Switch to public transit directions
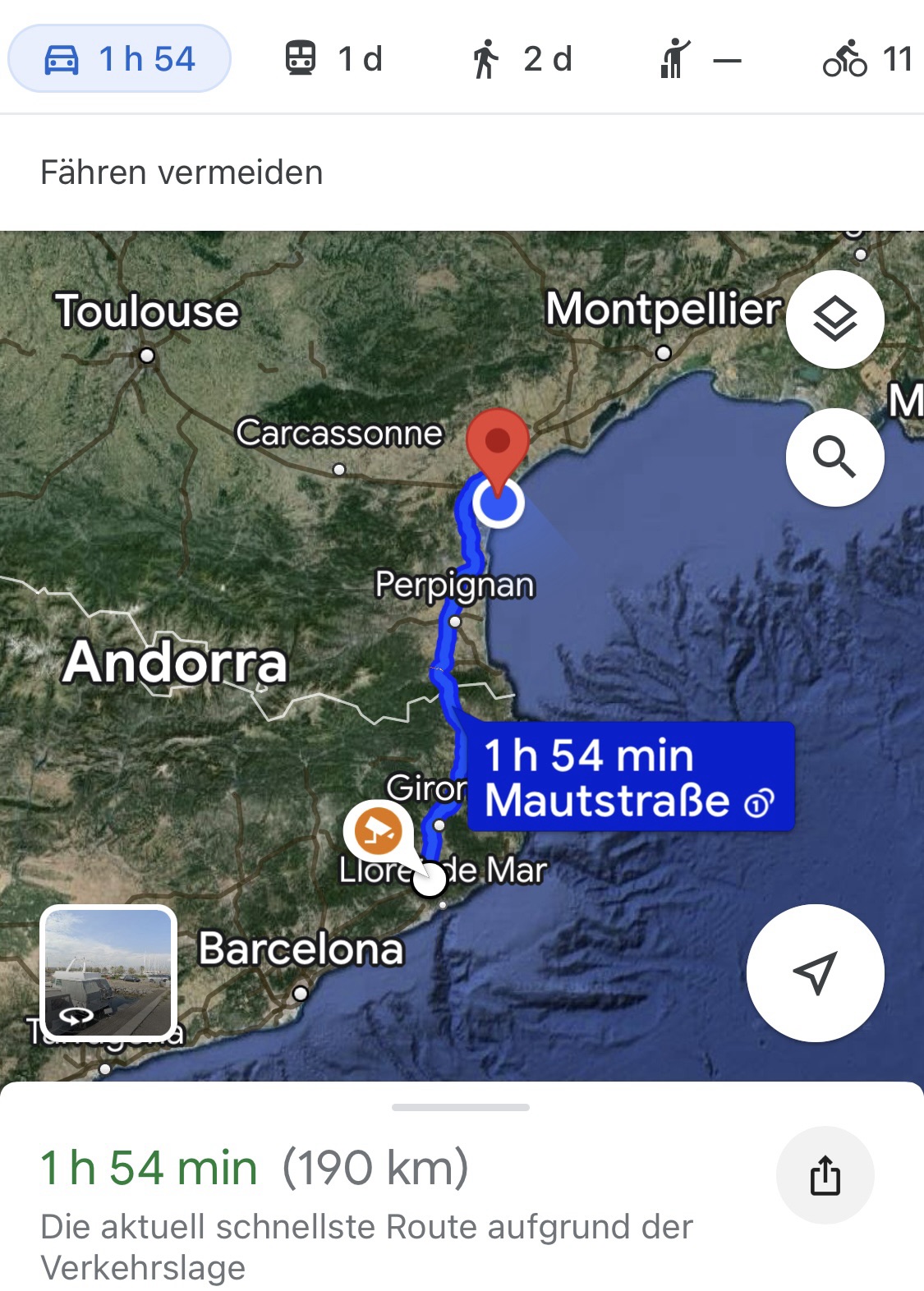 [333, 59]
